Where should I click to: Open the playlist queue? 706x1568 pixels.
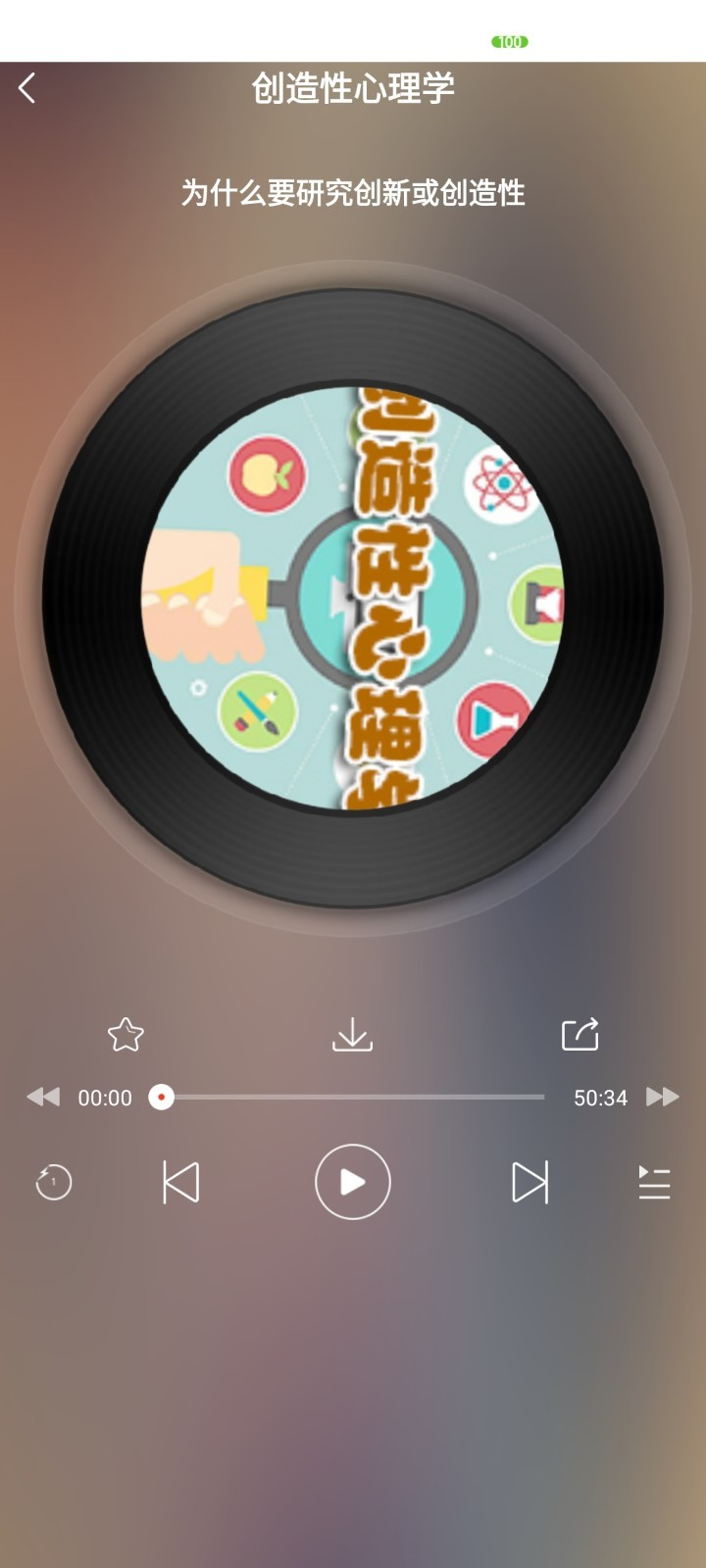(654, 1182)
